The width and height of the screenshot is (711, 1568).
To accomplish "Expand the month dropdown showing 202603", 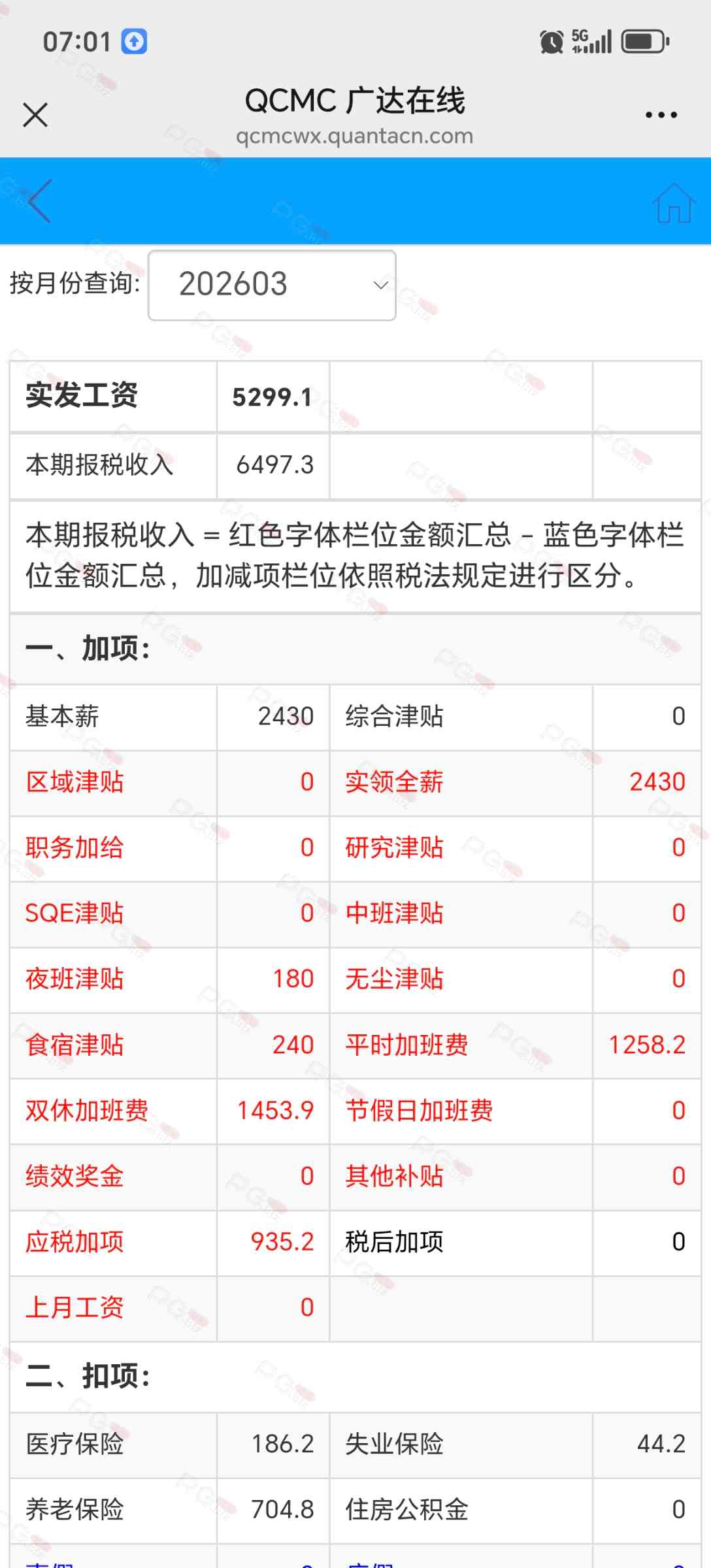I will [x=272, y=286].
